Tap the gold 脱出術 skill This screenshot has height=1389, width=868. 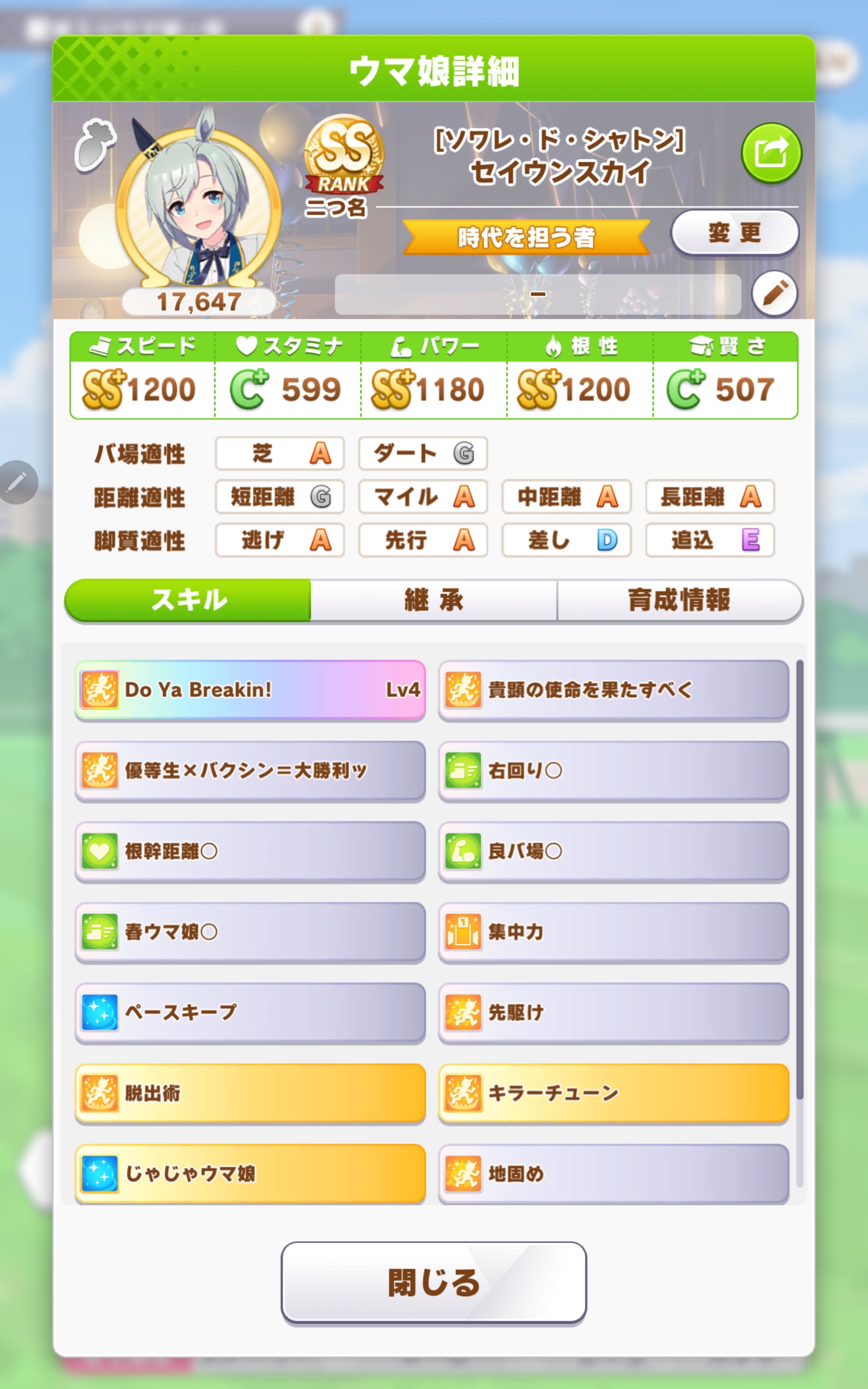(250, 1093)
